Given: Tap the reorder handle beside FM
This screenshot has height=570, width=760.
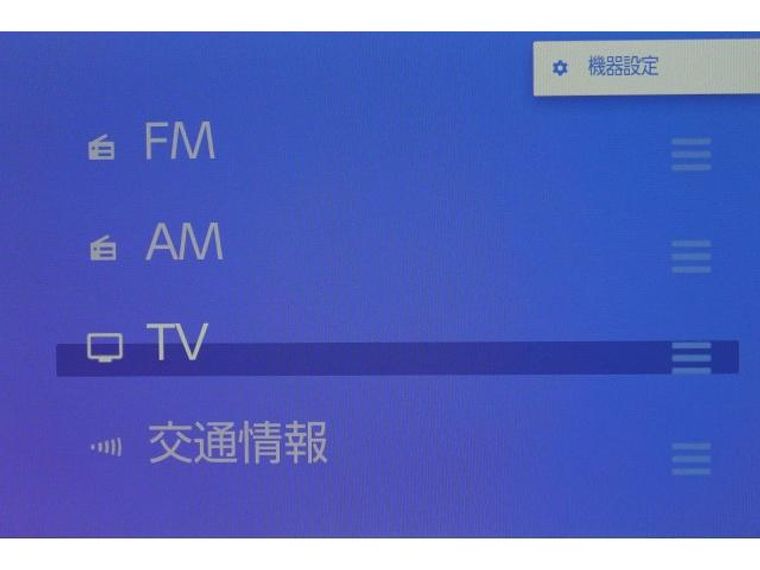Looking at the screenshot, I should [691, 154].
